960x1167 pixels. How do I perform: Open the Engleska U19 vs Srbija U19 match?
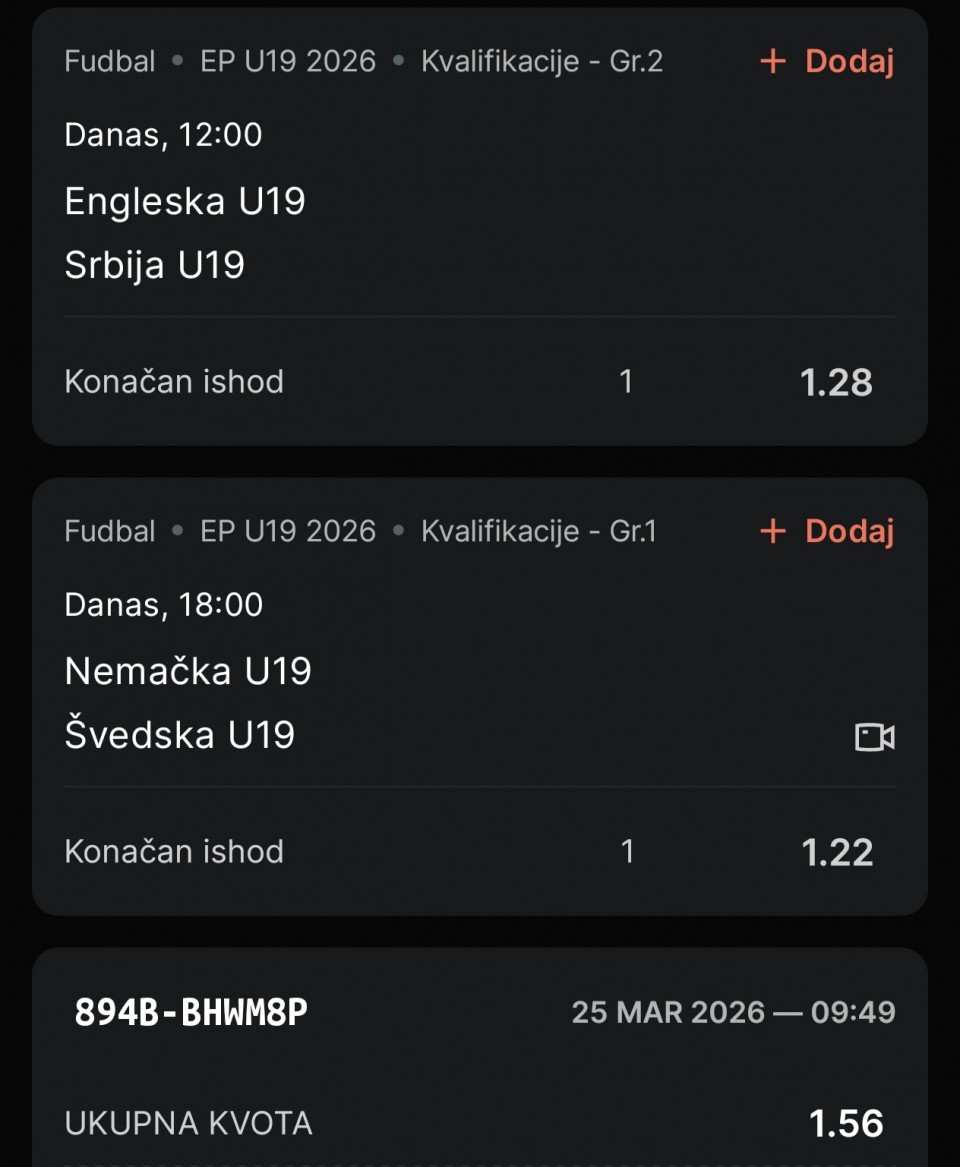tap(185, 232)
